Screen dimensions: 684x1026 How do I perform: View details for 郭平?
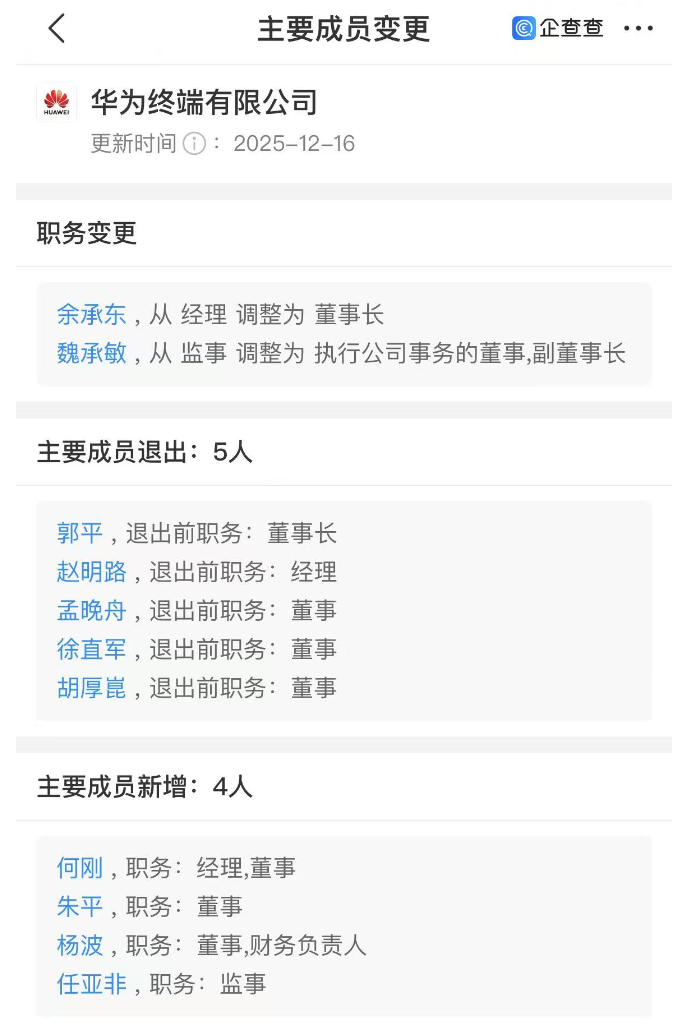pyautogui.click(x=80, y=534)
